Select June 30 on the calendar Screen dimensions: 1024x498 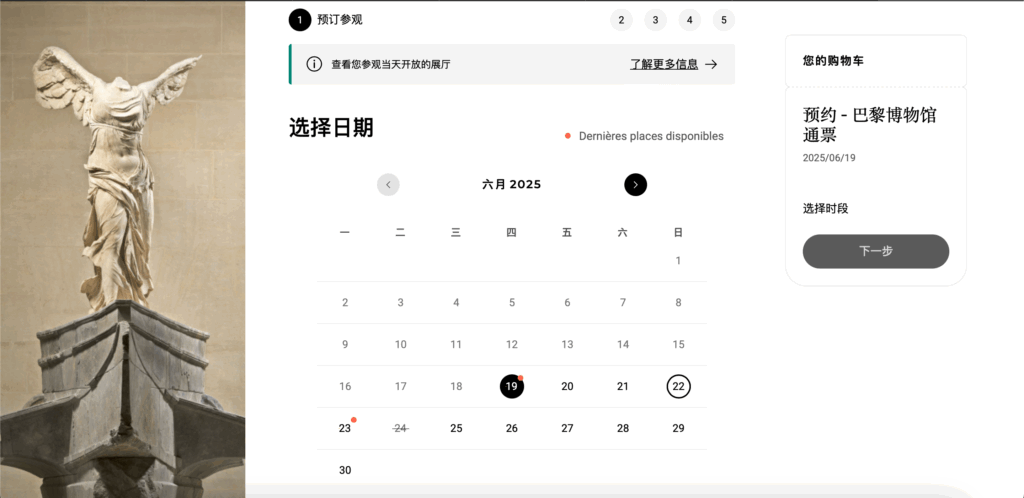(x=345, y=470)
